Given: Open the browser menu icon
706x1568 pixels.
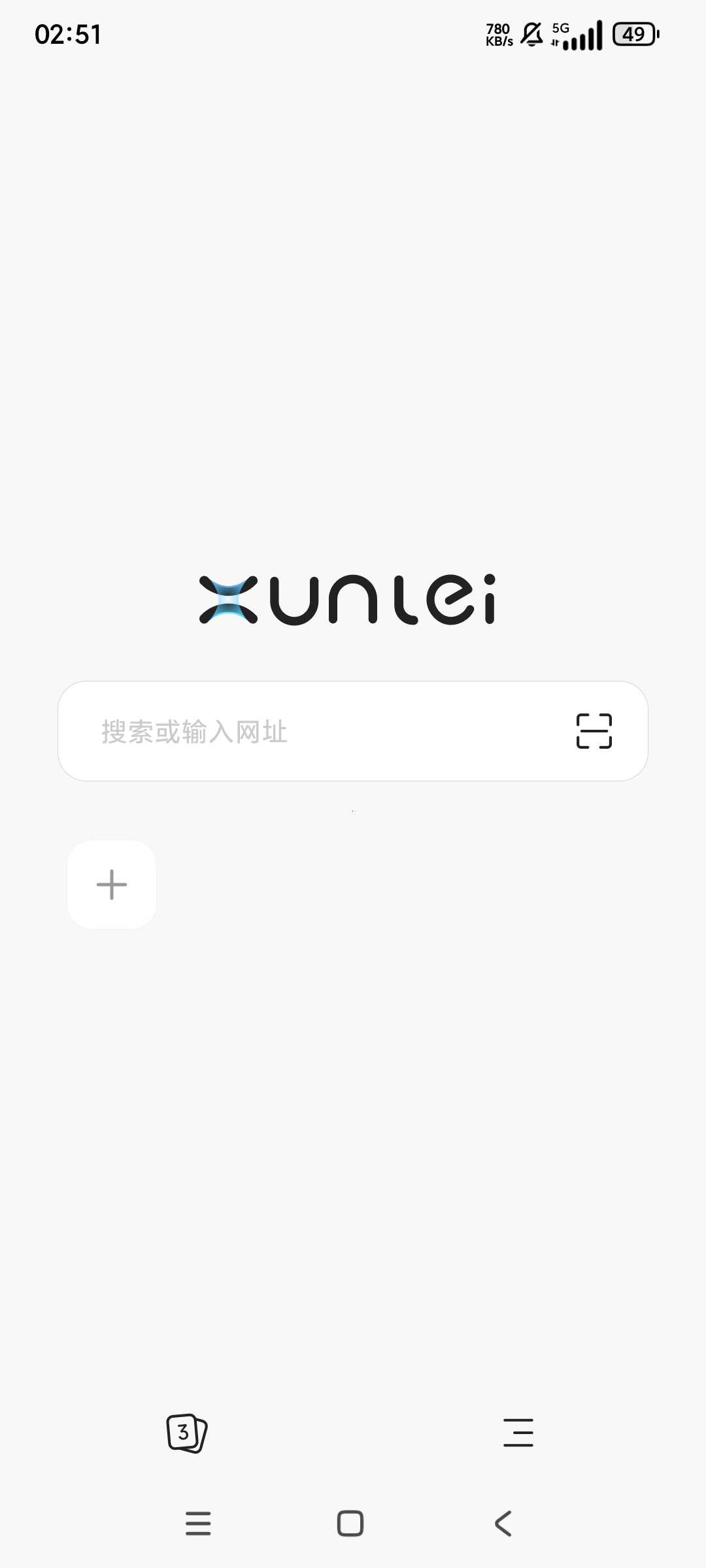Looking at the screenshot, I should tap(518, 1433).
